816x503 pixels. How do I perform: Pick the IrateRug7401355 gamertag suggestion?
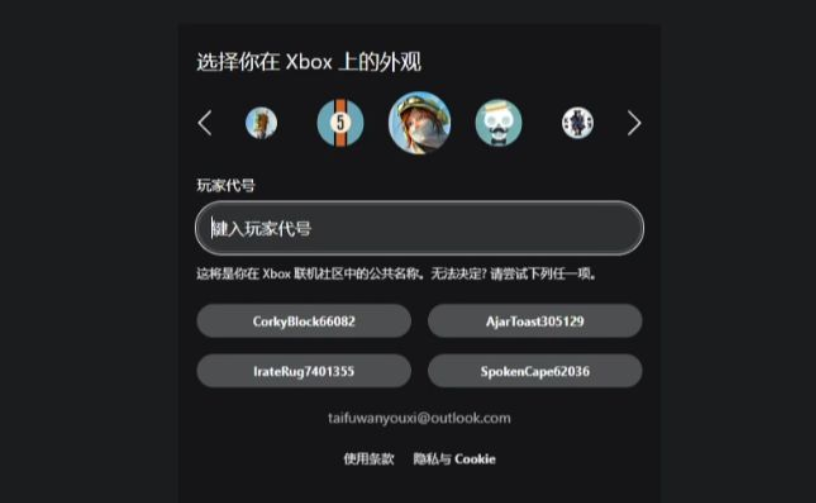click(x=304, y=371)
